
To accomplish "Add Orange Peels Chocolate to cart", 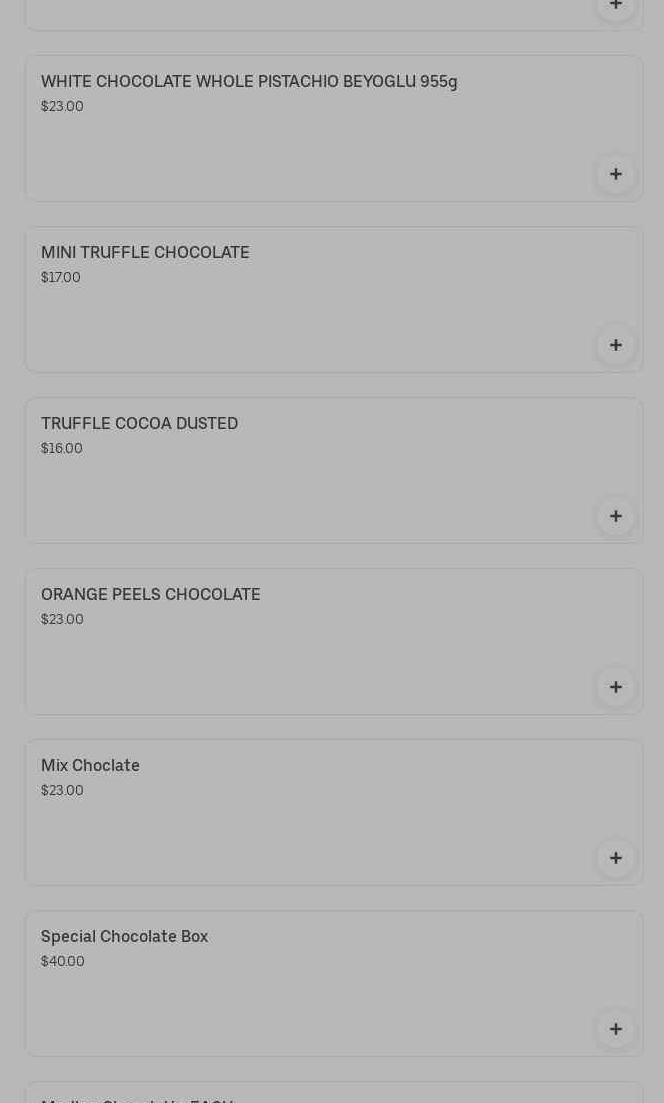I will pos(615,687).
